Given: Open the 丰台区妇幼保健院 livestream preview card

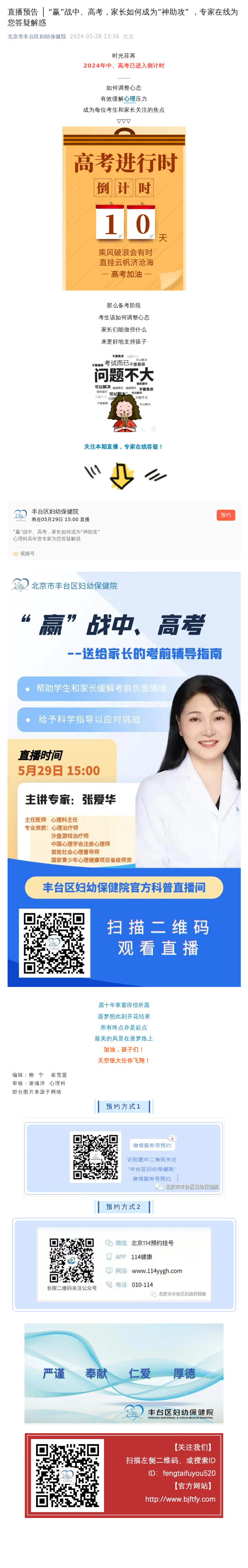Looking at the screenshot, I should pos(110,527).
